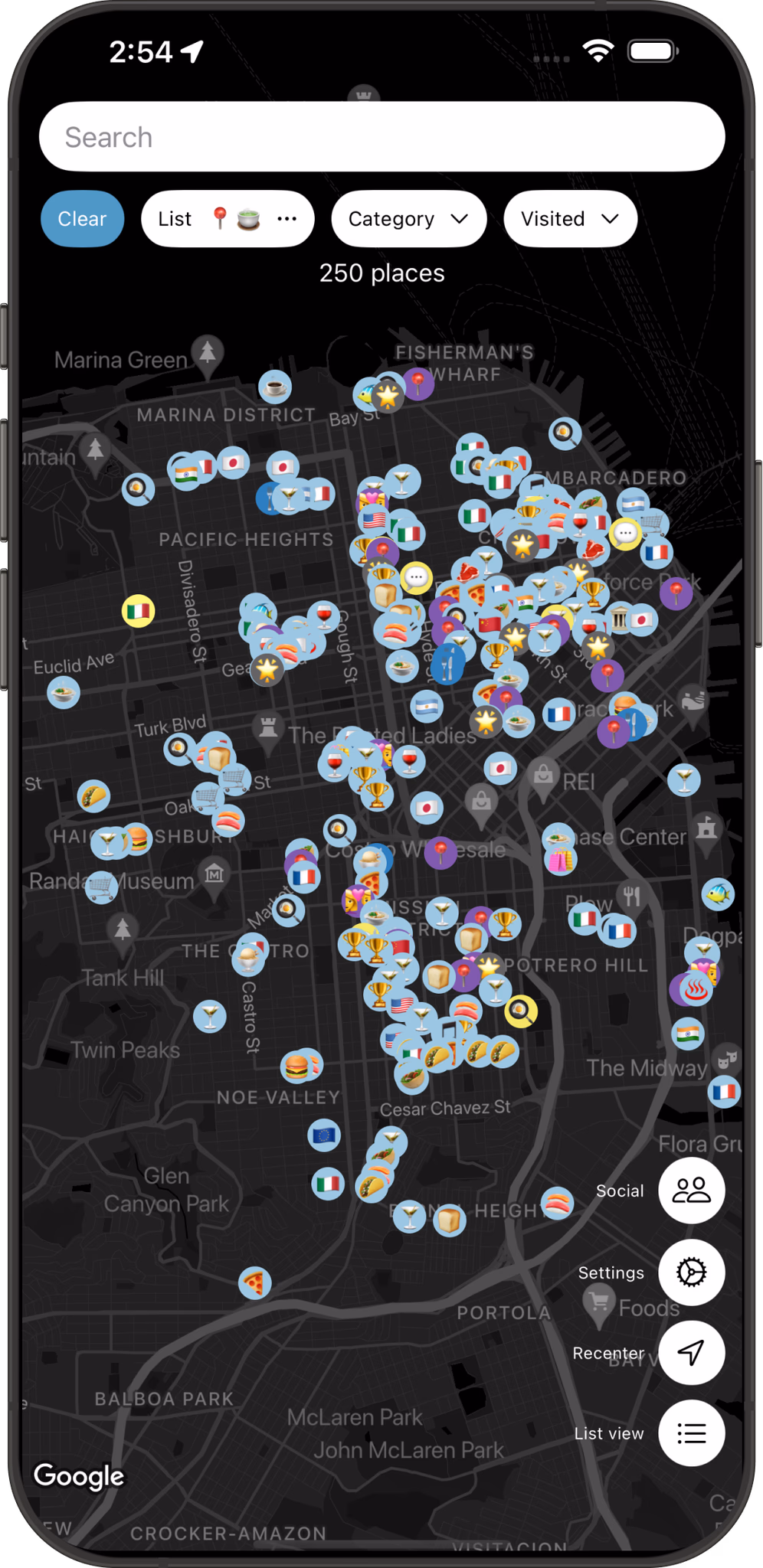Expand the Visited dropdown
The image size is (763, 1568).
coord(570,219)
